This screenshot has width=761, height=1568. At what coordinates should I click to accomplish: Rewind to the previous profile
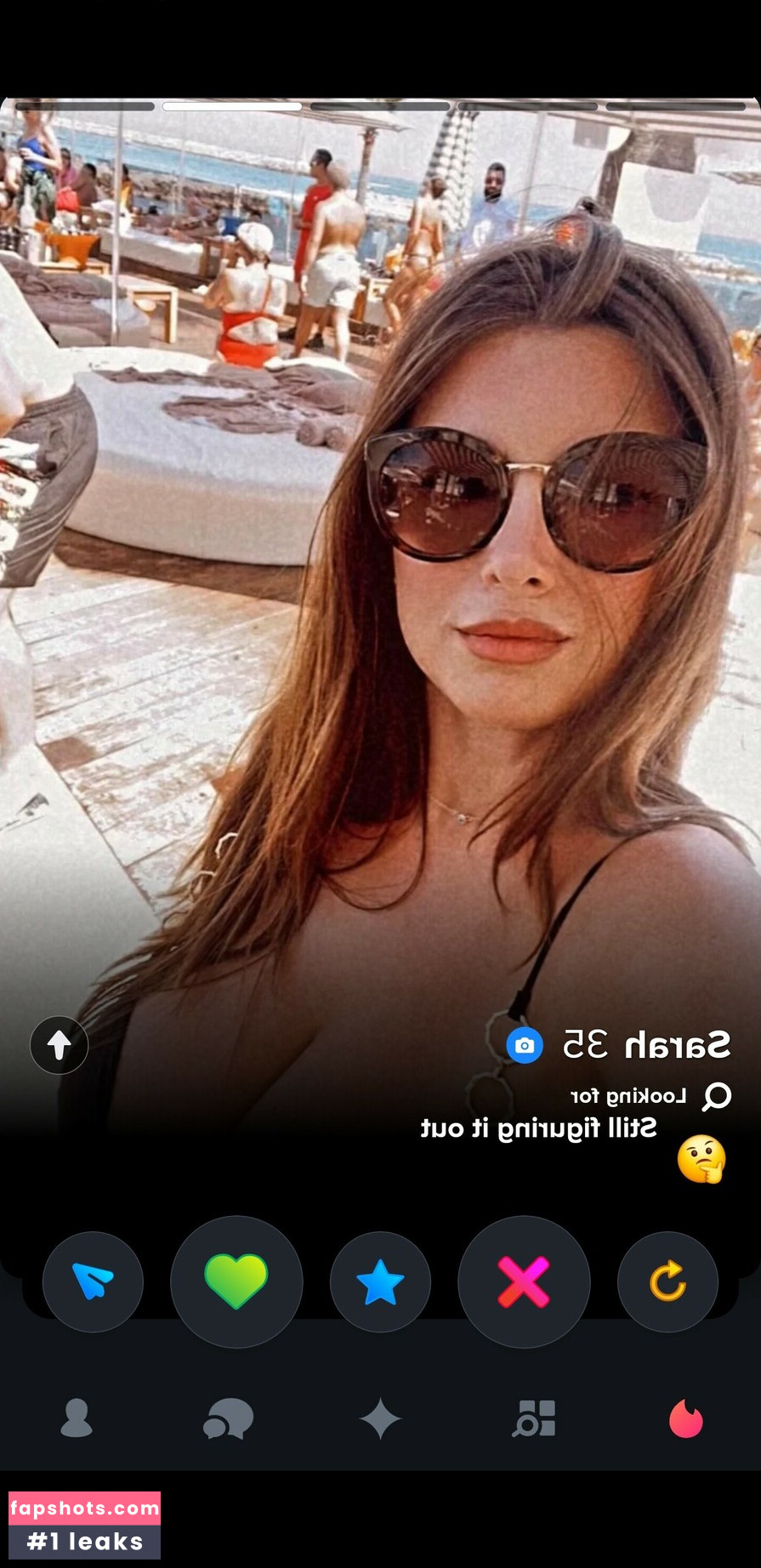pos(667,1281)
